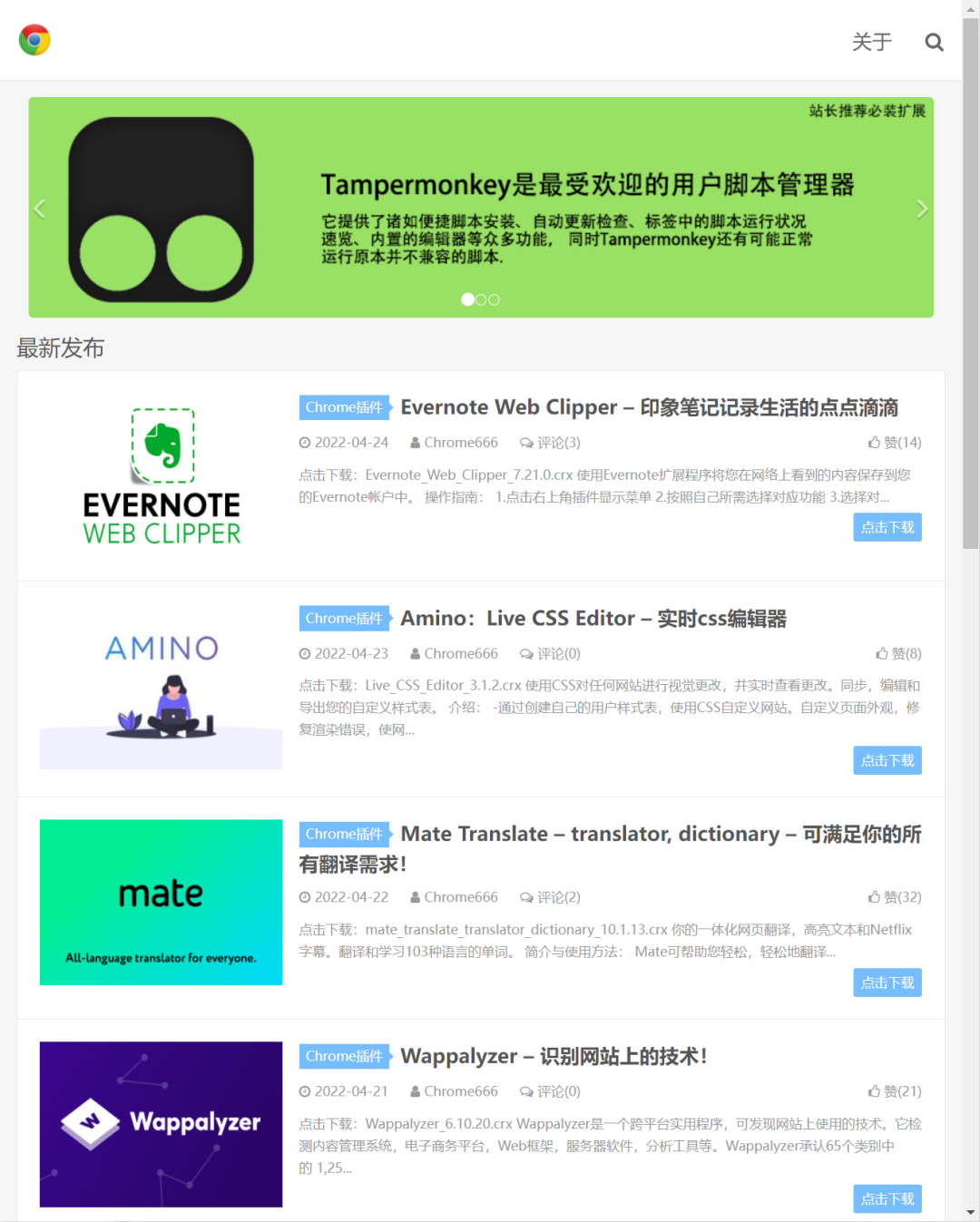Open Chrome插件 tag on the Wappalyzer post
980x1222 pixels.
coord(344,1056)
